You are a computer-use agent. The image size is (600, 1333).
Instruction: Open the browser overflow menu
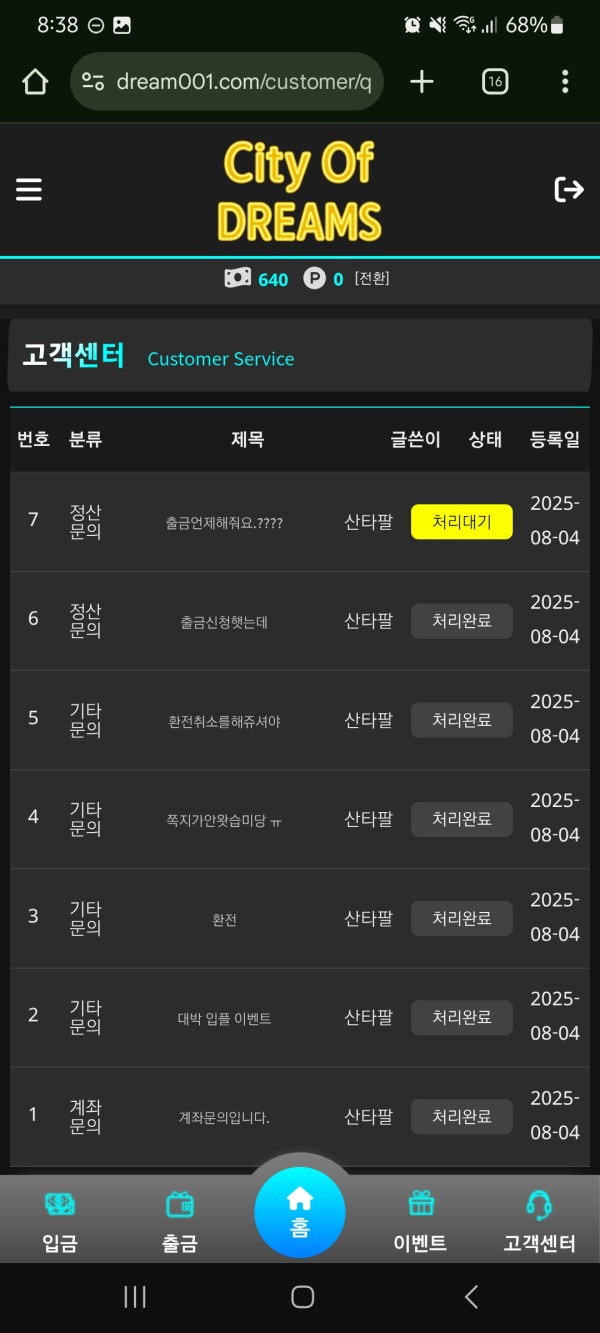pyautogui.click(x=565, y=82)
